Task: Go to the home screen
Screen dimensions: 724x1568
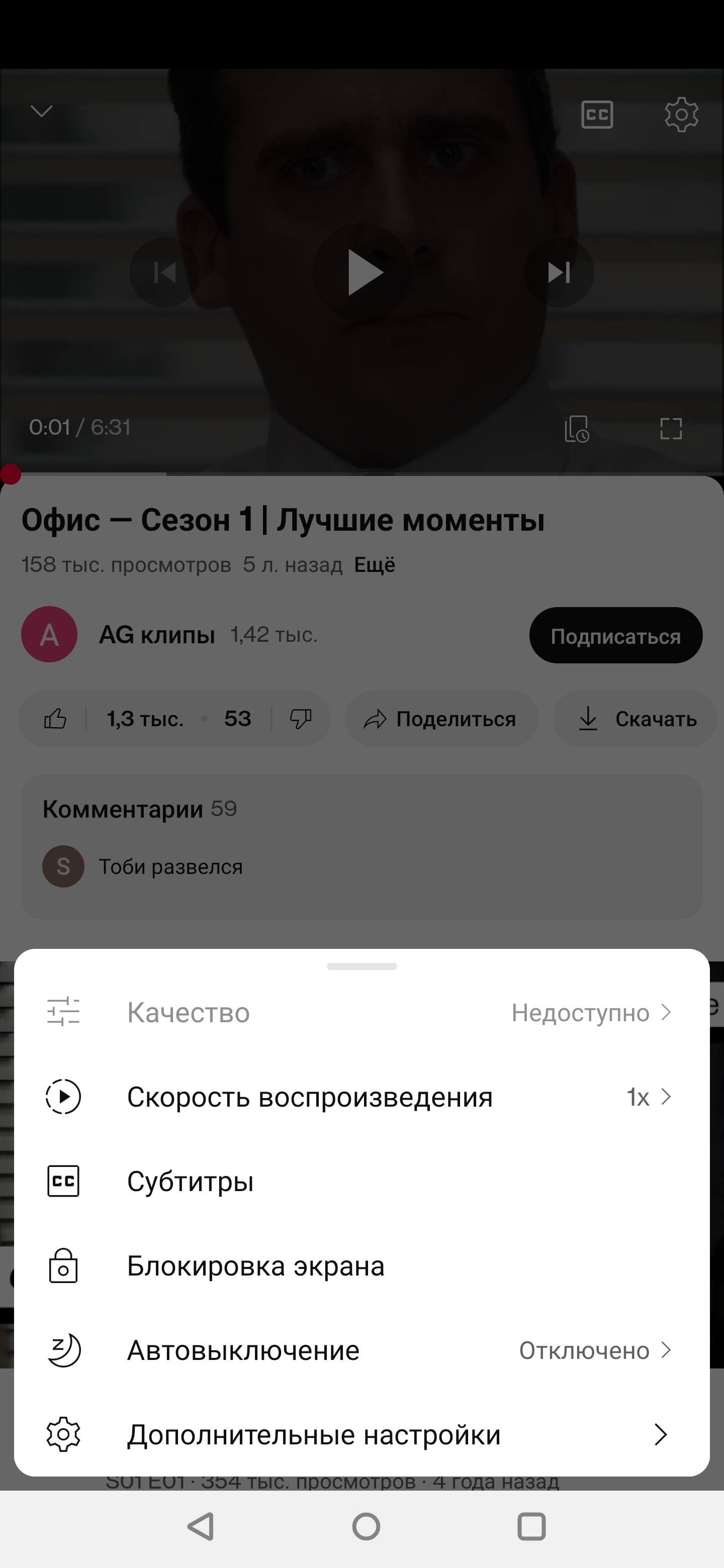Action: pos(366,1527)
